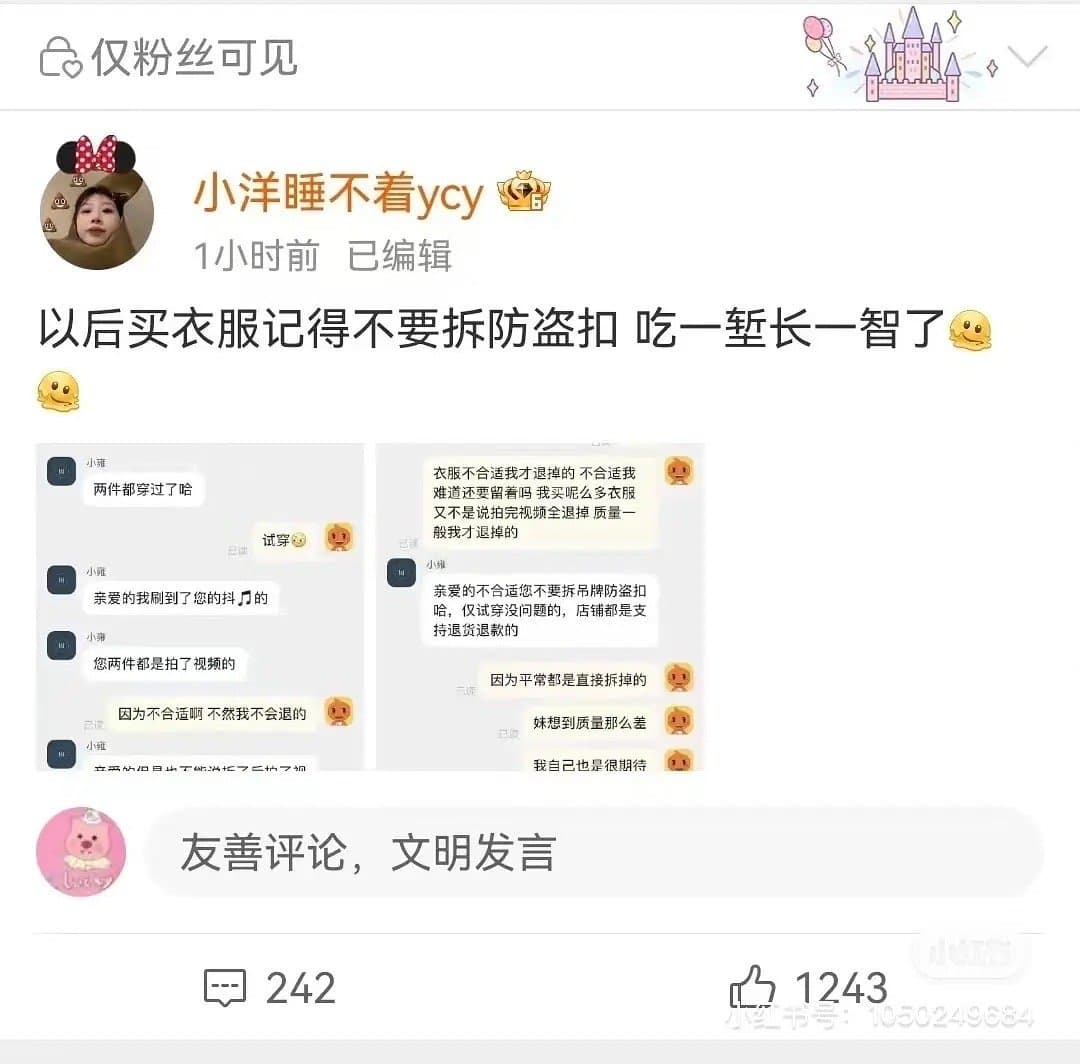Viewport: 1080px width, 1064px height.
Task: Expand the post options chevron
Action: 1027,56
